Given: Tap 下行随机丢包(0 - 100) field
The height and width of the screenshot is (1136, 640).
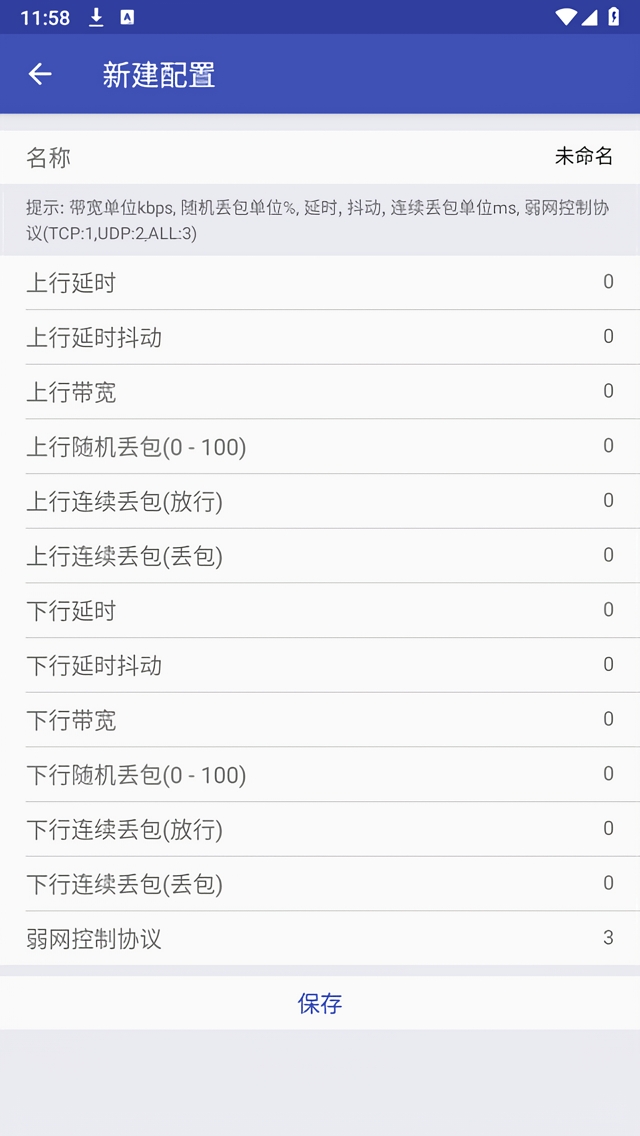Looking at the screenshot, I should 607,774.
